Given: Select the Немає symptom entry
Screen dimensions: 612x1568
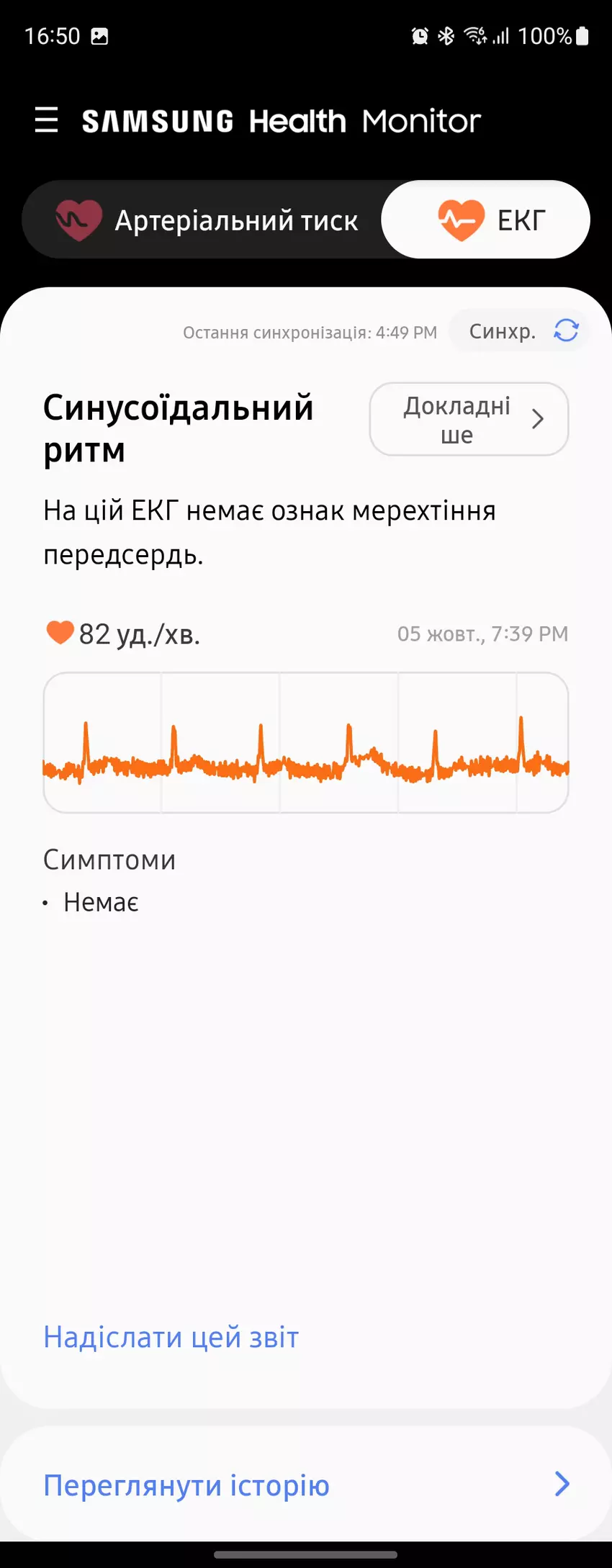Looking at the screenshot, I should click(x=101, y=901).
